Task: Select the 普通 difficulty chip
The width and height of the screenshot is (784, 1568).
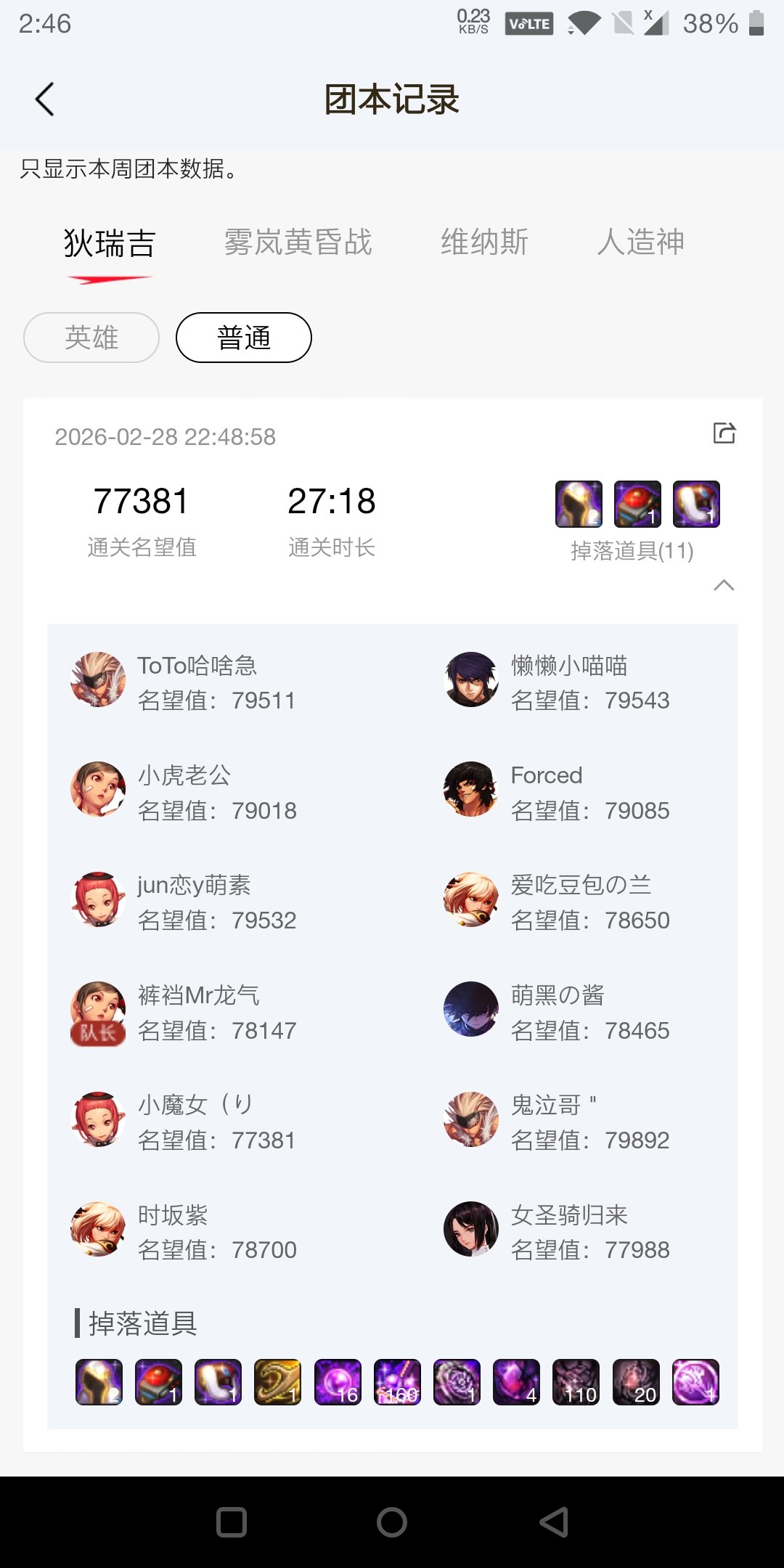Action: point(244,338)
